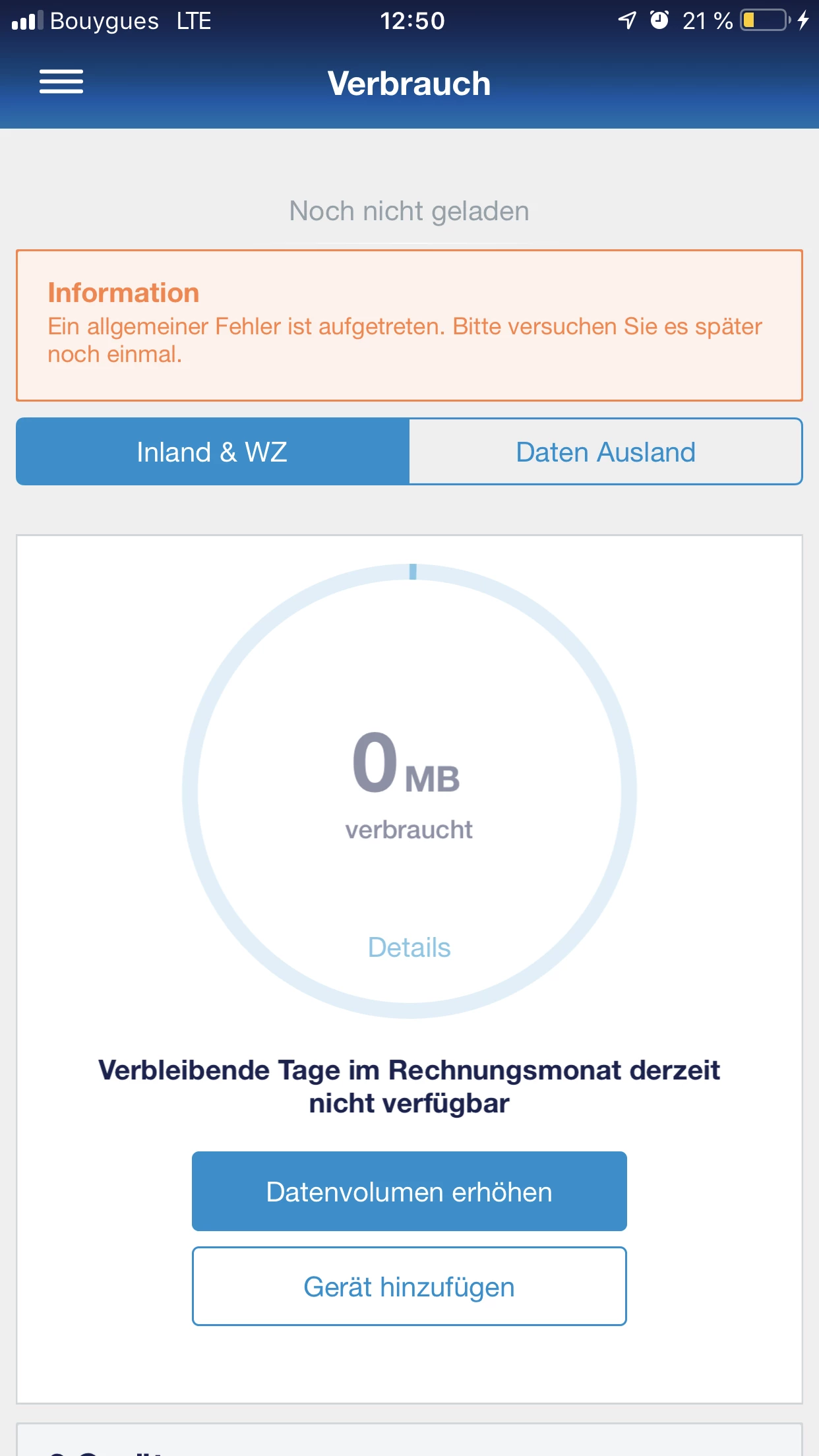This screenshot has width=819, height=1456.
Task: Tap Gerät hinzufügen button
Action: point(409,1287)
